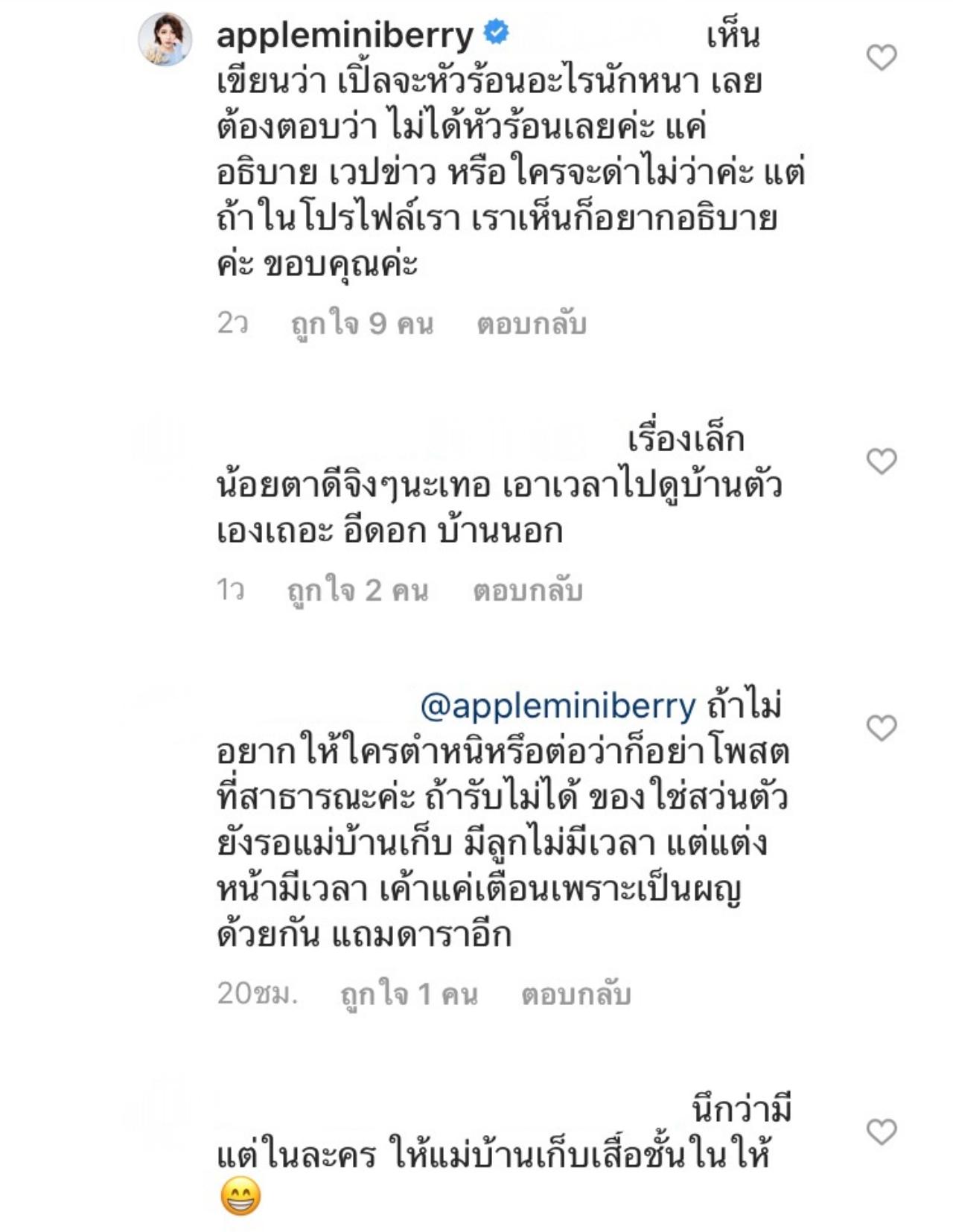The height and width of the screenshot is (1232, 953).
Task: Like the comment starting with เรื่องเล็ก
Action: pyautogui.click(x=882, y=462)
